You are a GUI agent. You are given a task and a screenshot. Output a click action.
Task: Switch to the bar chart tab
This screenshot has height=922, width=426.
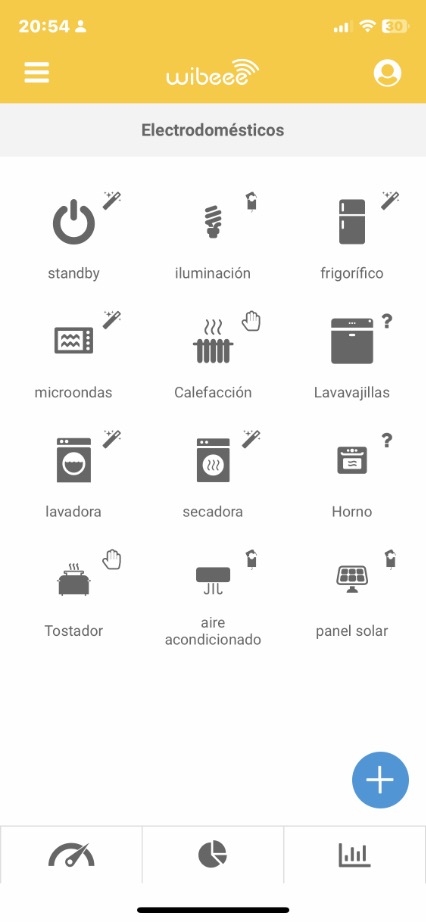pos(354,854)
